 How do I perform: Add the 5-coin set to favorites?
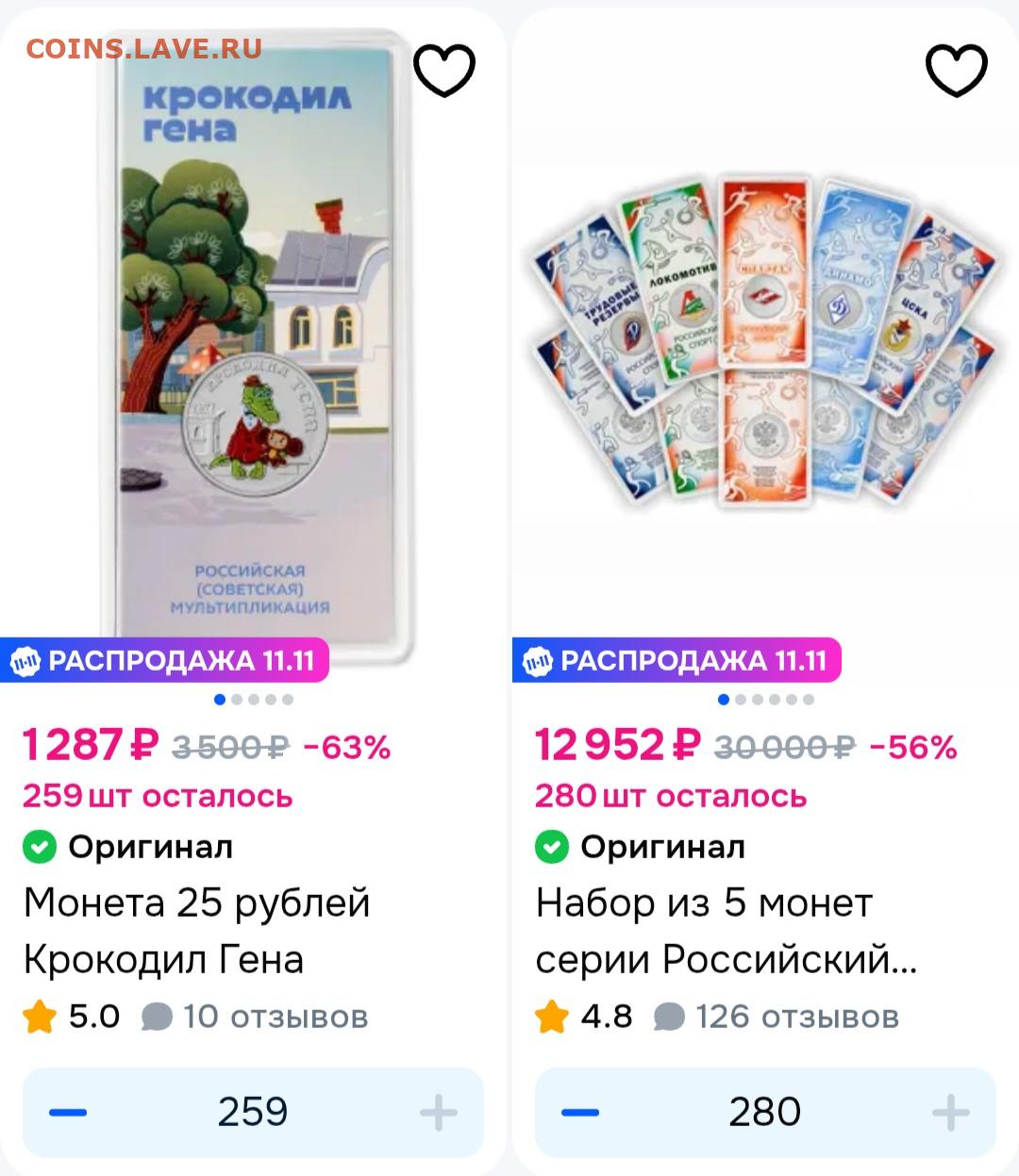click(x=956, y=70)
